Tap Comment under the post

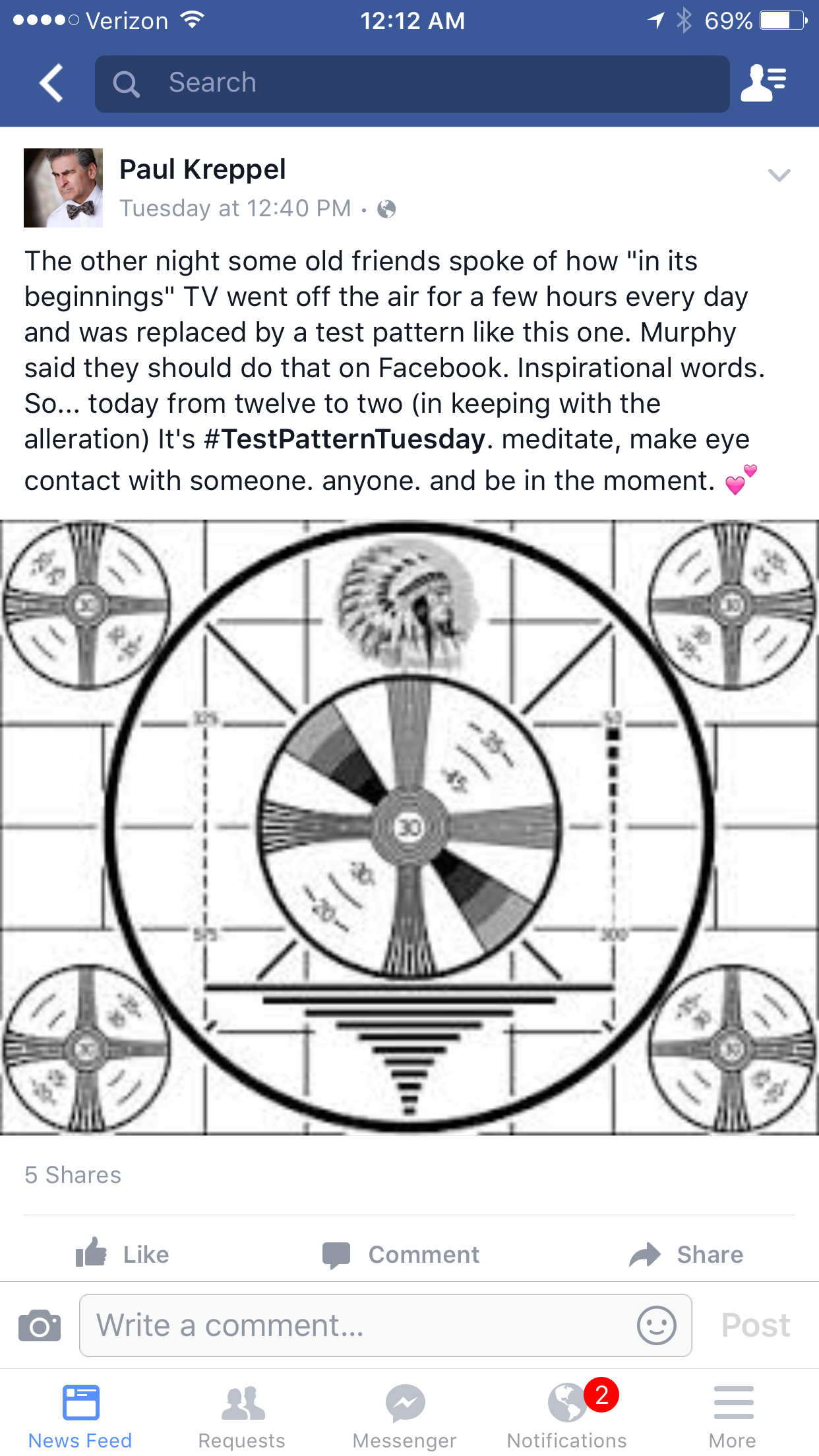pyautogui.click(x=402, y=1254)
